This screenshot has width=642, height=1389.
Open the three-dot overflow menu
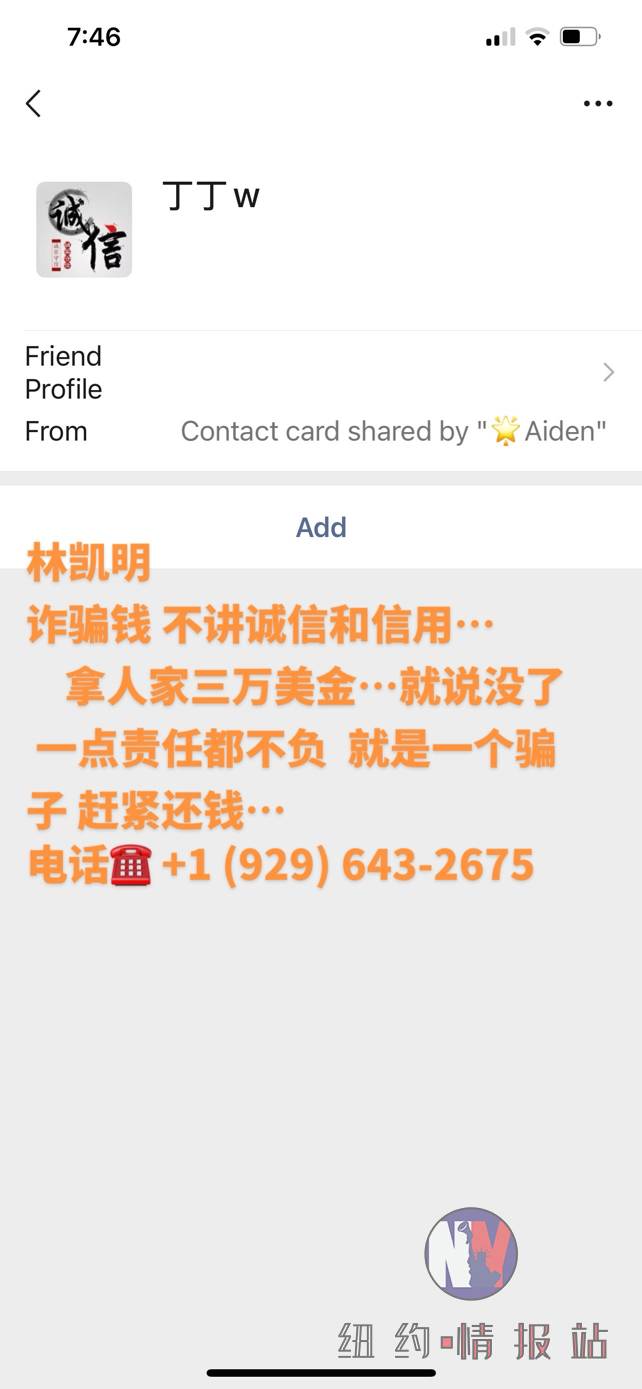coord(597,104)
